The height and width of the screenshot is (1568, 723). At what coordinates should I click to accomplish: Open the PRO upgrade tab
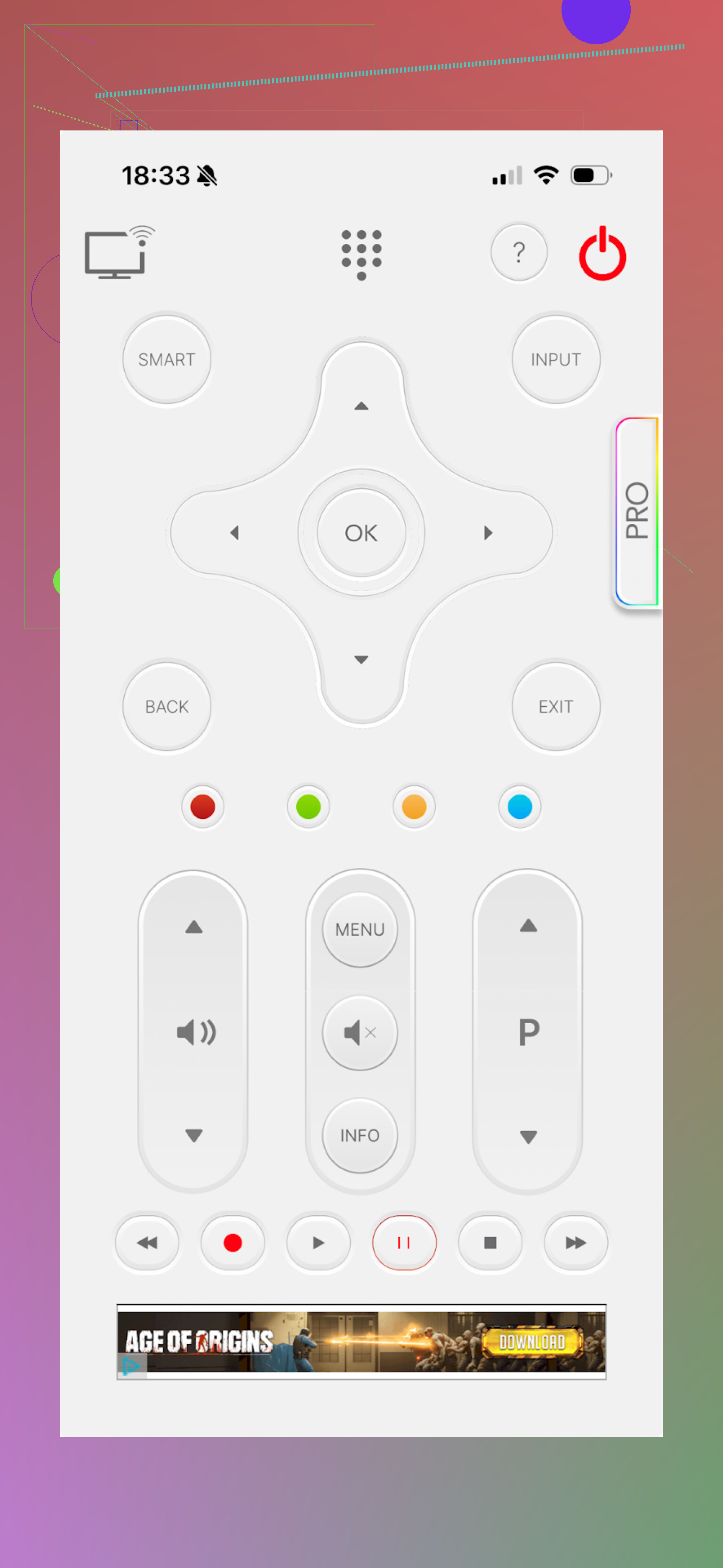coord(636,511)
